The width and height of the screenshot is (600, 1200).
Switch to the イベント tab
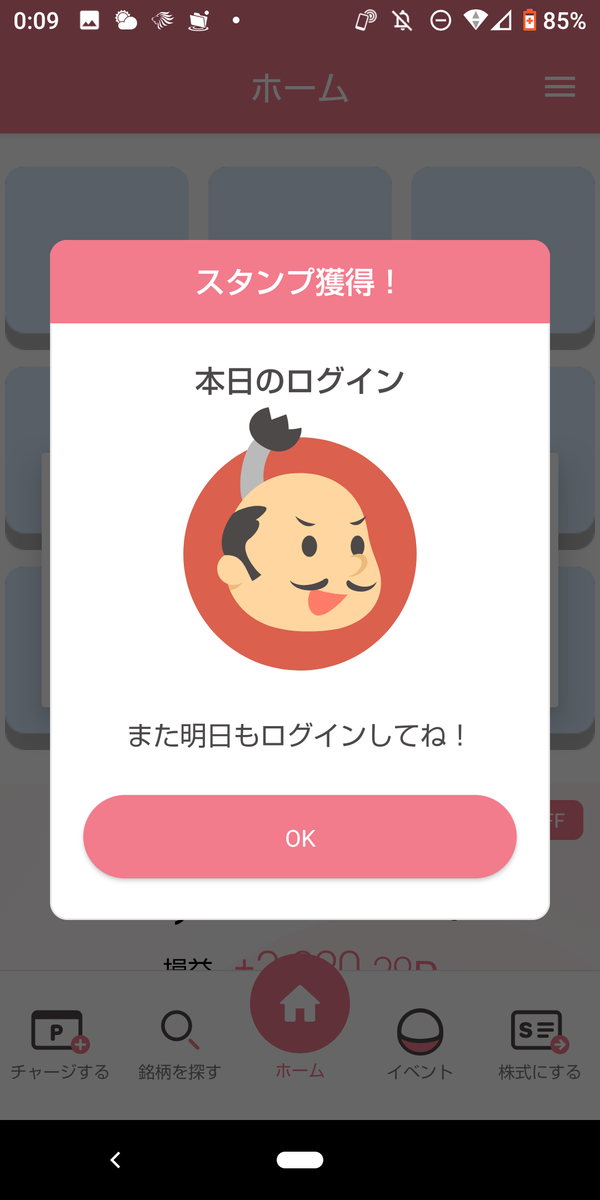click(x=420, y=1044)
